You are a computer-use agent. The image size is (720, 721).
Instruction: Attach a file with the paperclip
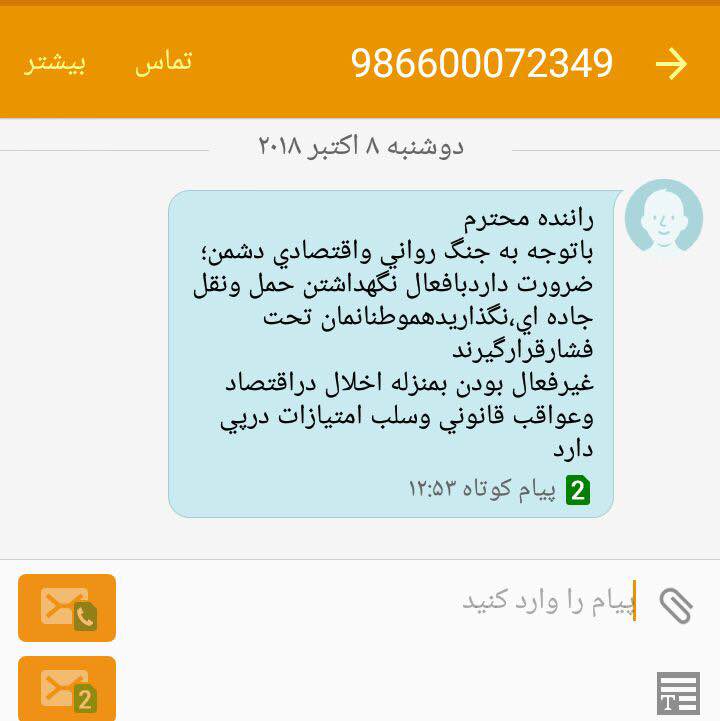(676, 604)
